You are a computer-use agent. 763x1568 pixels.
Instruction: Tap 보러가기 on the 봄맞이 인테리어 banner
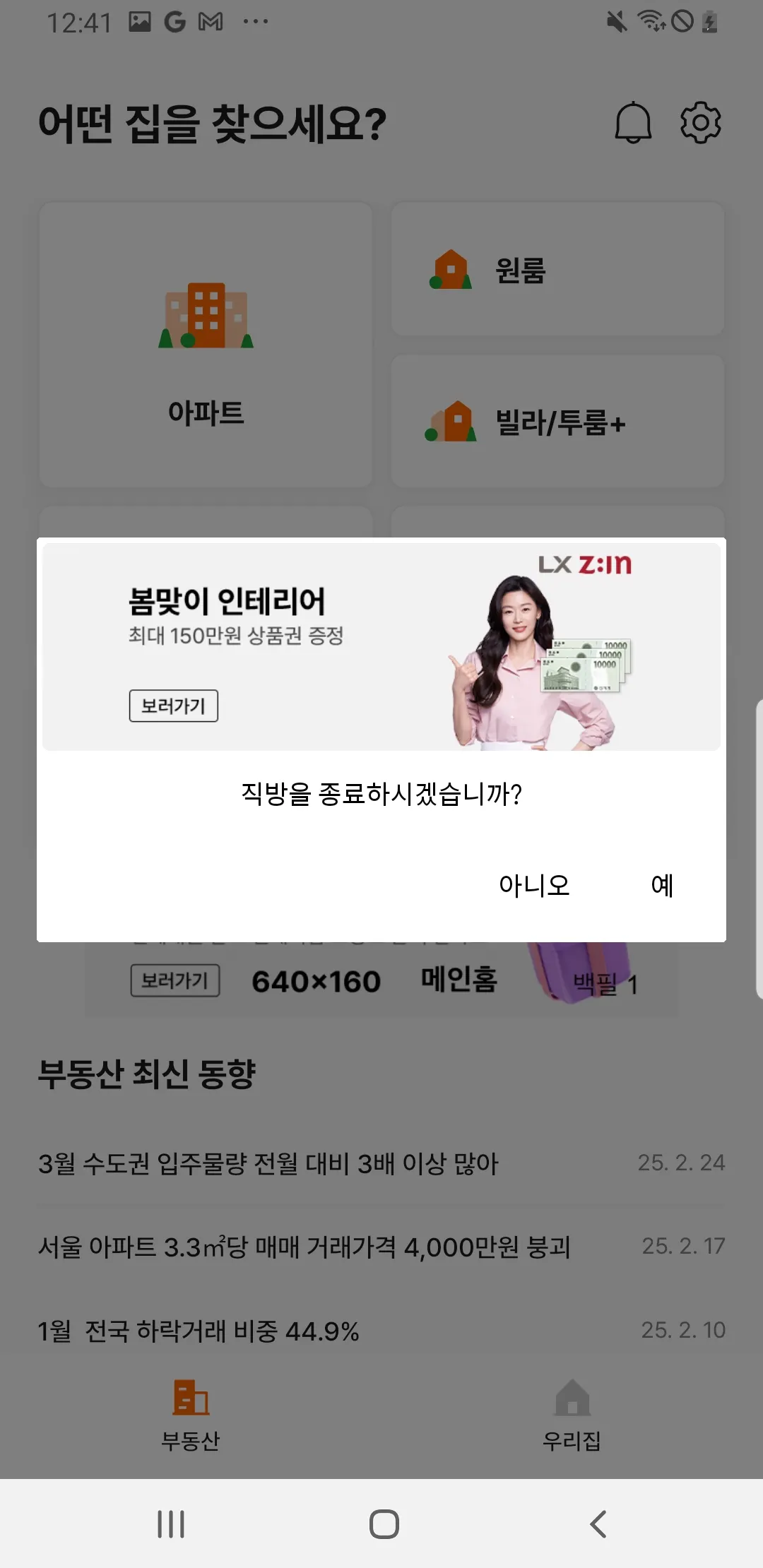[x=173, y=706]
